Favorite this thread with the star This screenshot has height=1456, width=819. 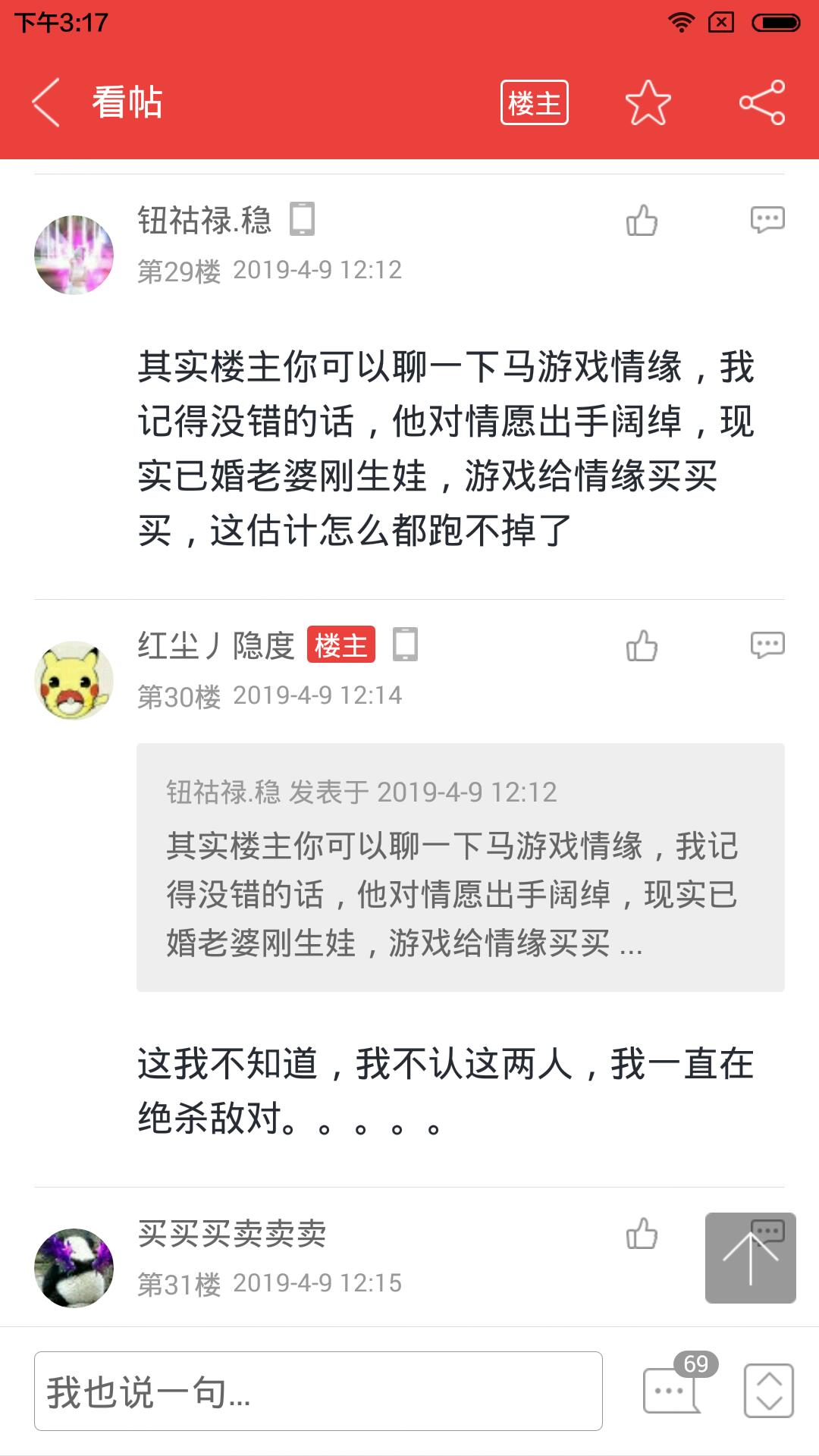(x=648, y=102)
